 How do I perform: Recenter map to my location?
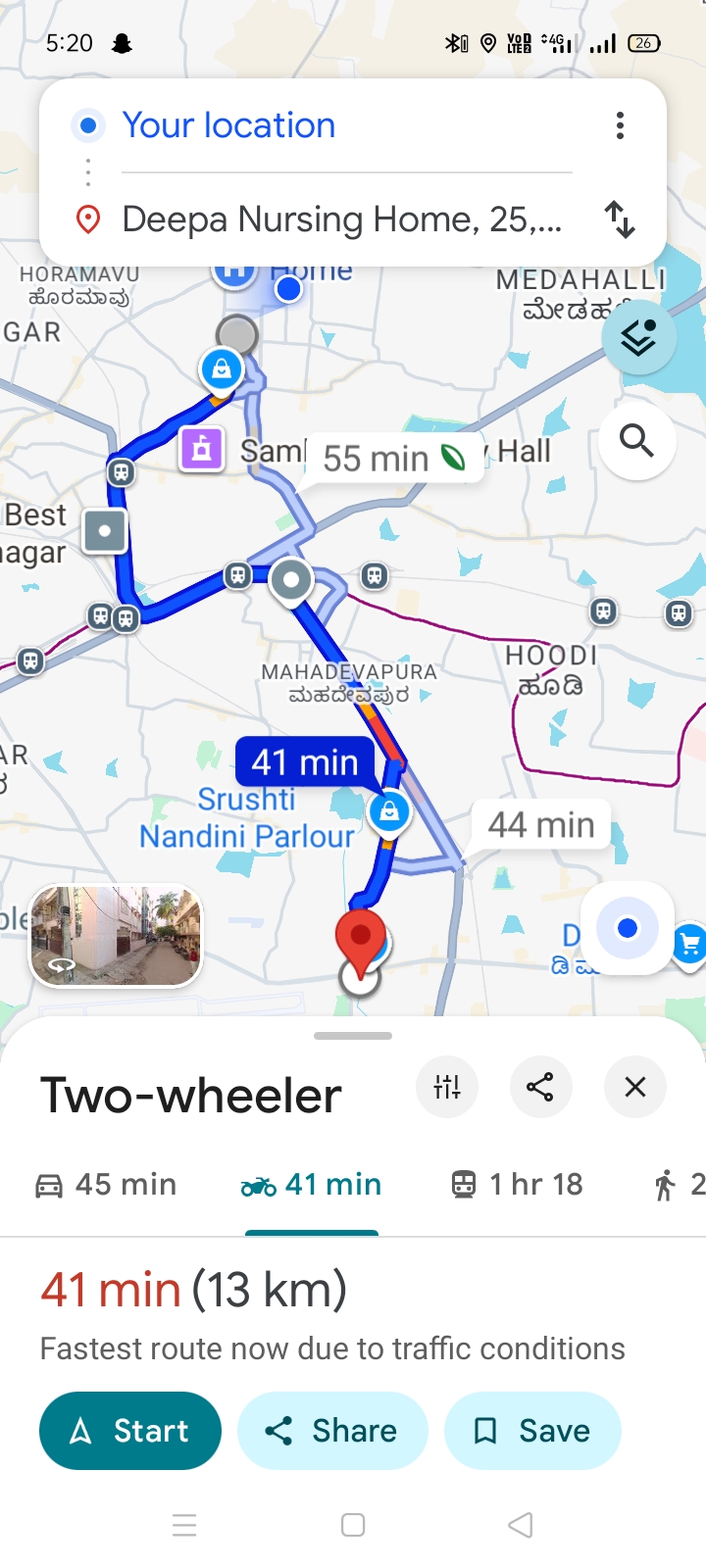coord(628,927)
